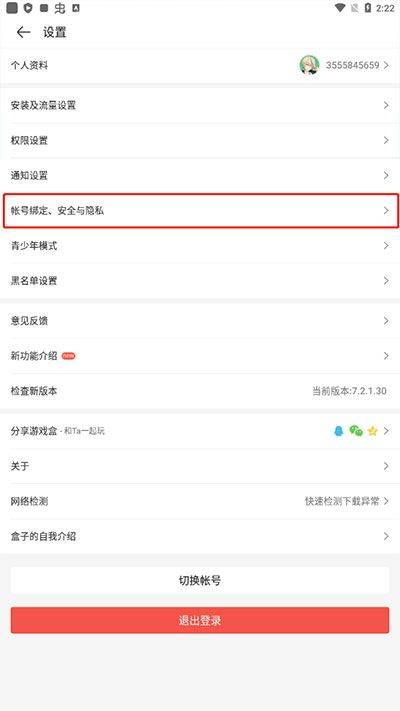View 新功能介绍
The height and width of the screenshot is (711, 400).
point(200,356)
